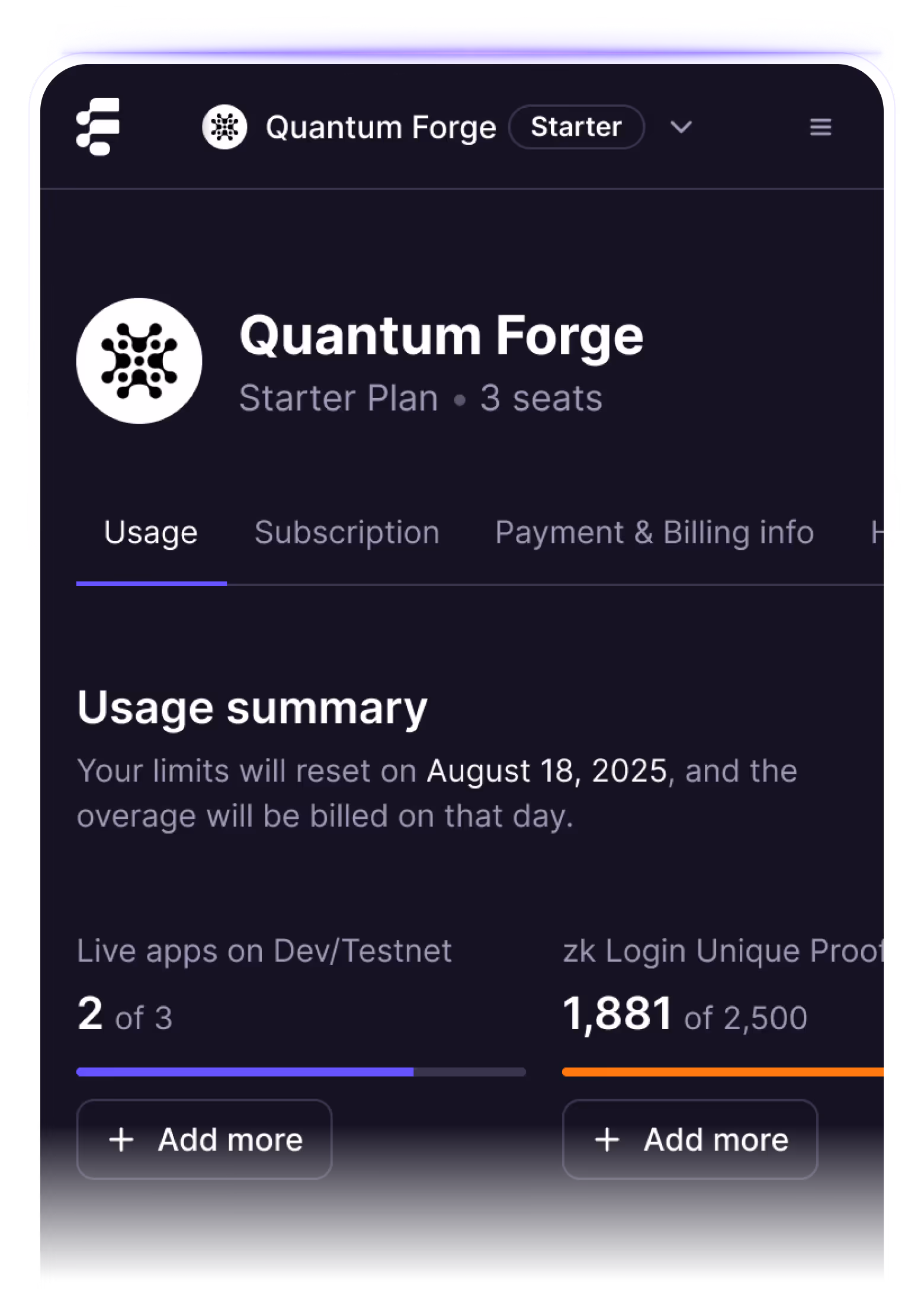Open the Payment & Billing info tab
The image size is (924, 1294).
coord(654,532)
